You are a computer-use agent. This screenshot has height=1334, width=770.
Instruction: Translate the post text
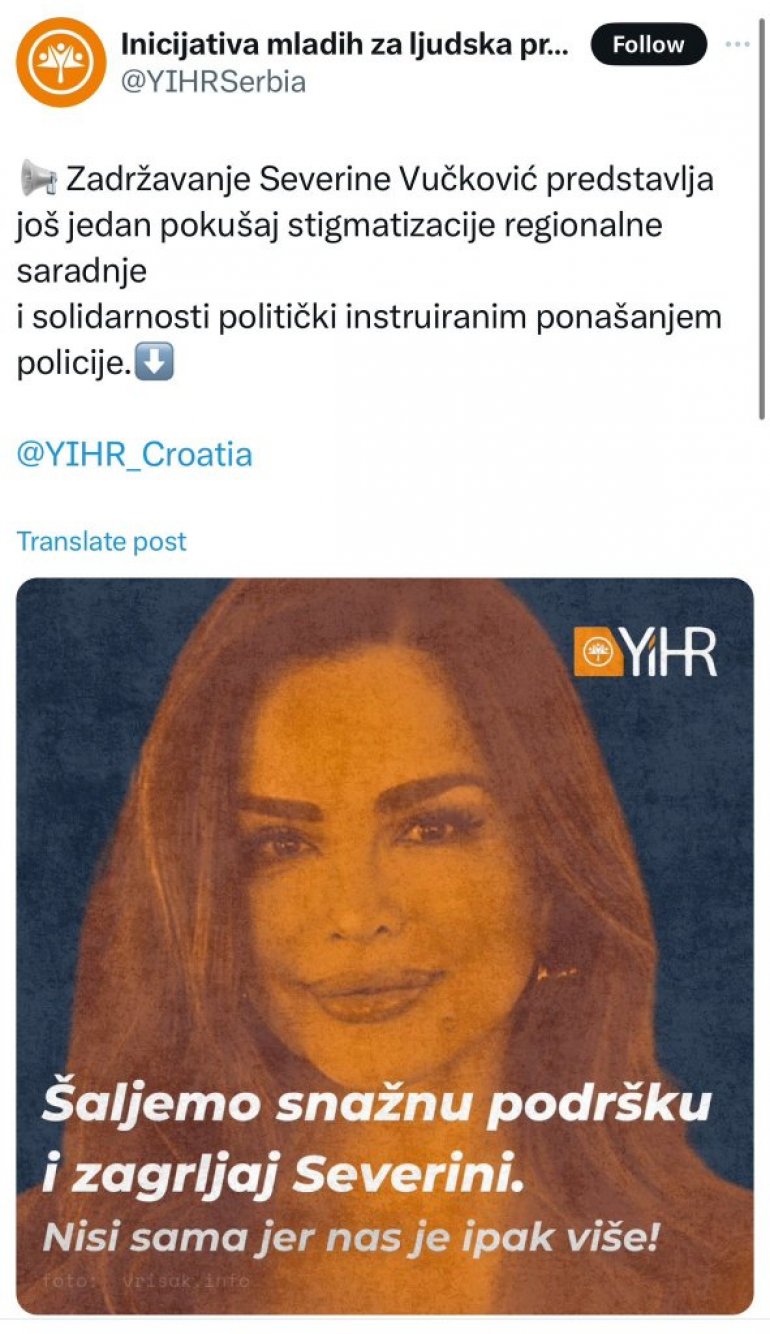click(101, 541)
